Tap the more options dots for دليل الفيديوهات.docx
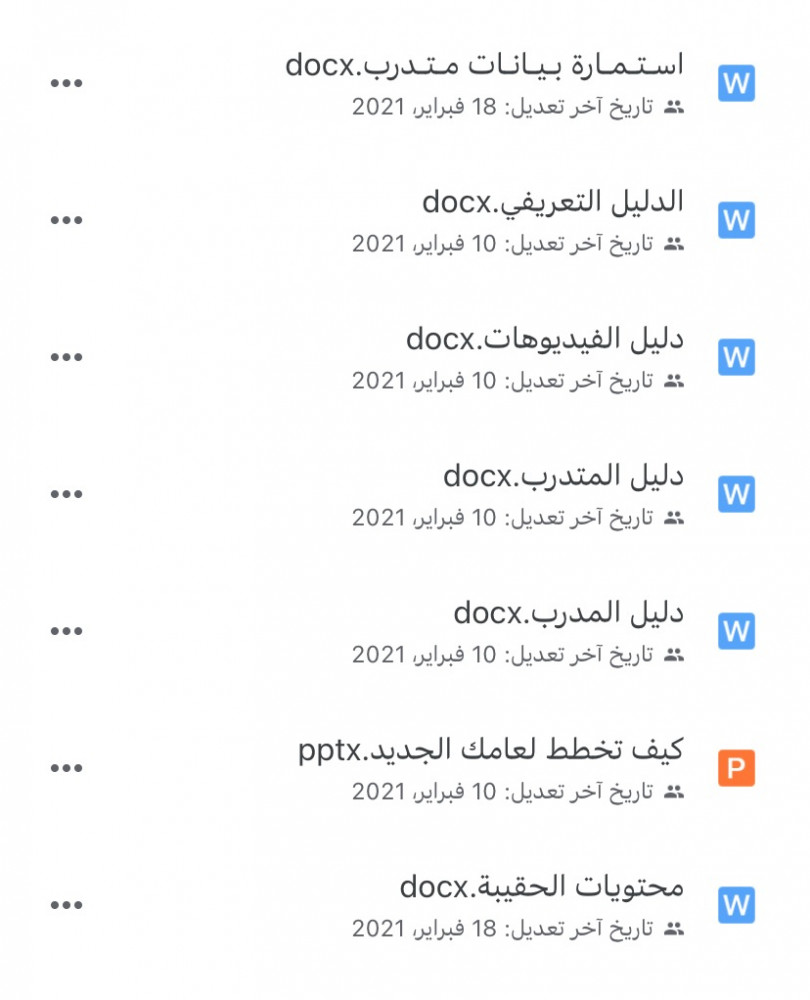The height and width of the screenshot is (1000, 810). [x=67, y=357]
